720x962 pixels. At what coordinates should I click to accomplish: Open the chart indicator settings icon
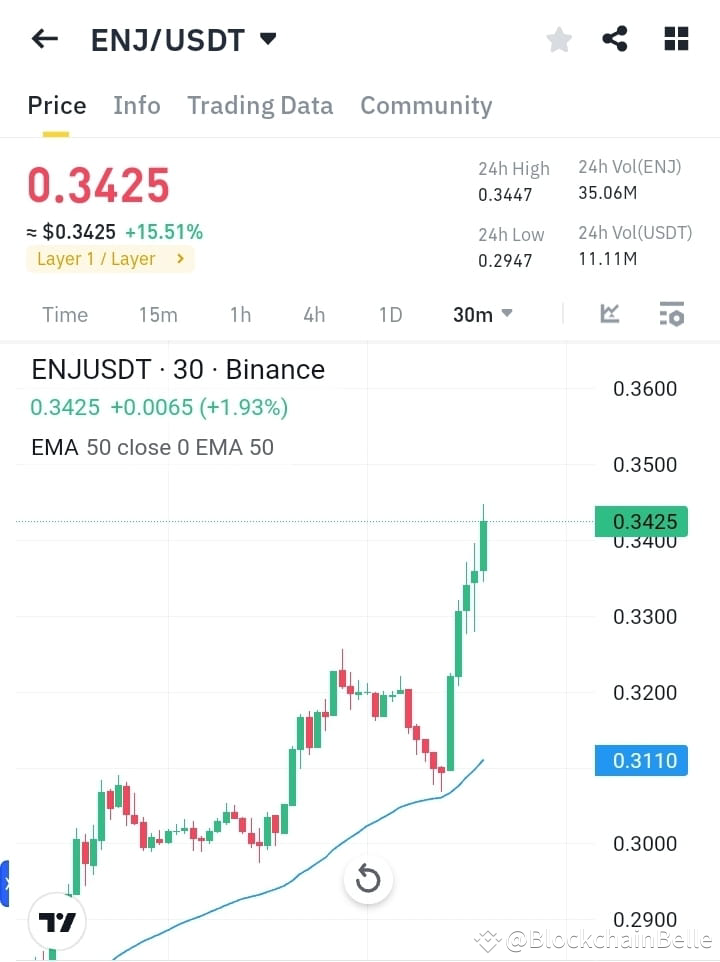[671, 314]
